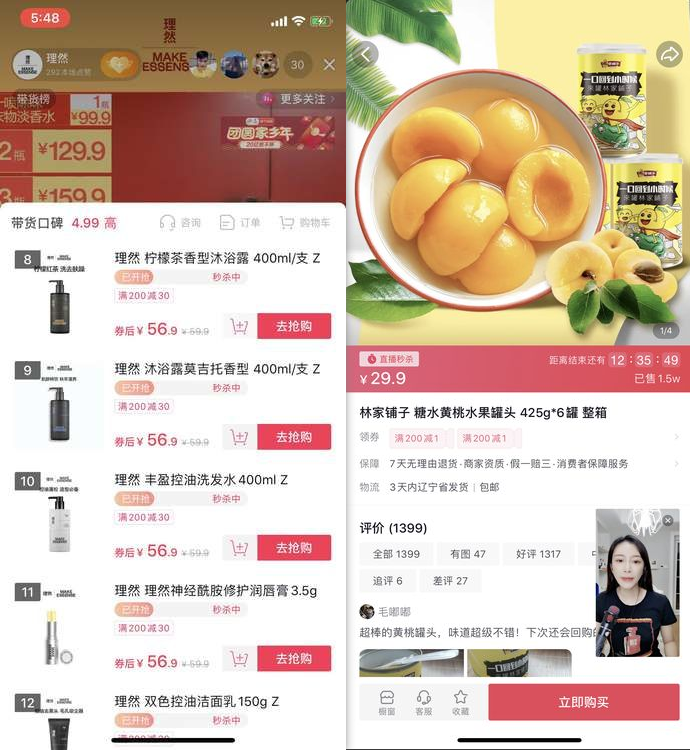Open 咨询 customer inquiry
This screenshot has width=690, height=750.
(180, 223)
